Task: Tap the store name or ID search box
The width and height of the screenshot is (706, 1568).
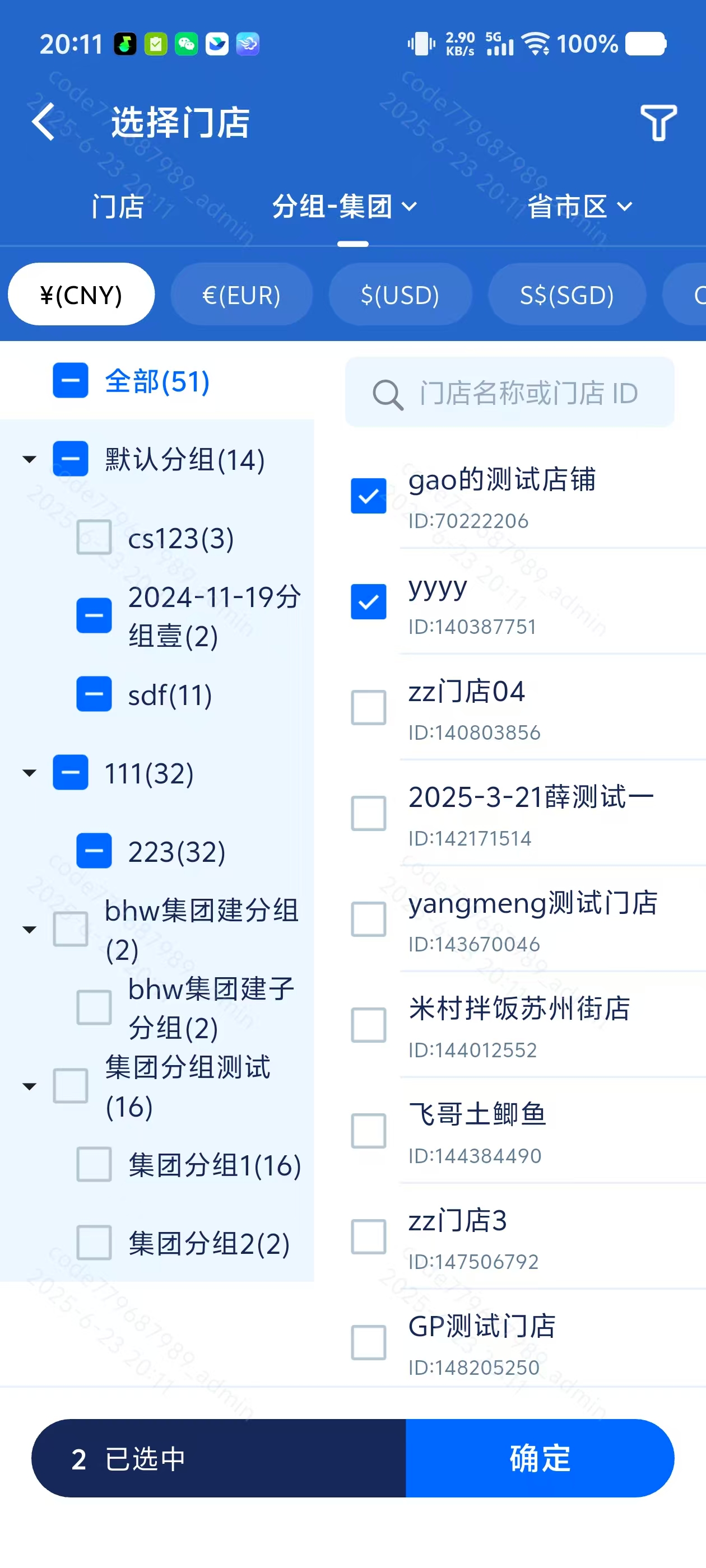Action: pyautogui.click(x=509, y=393)
